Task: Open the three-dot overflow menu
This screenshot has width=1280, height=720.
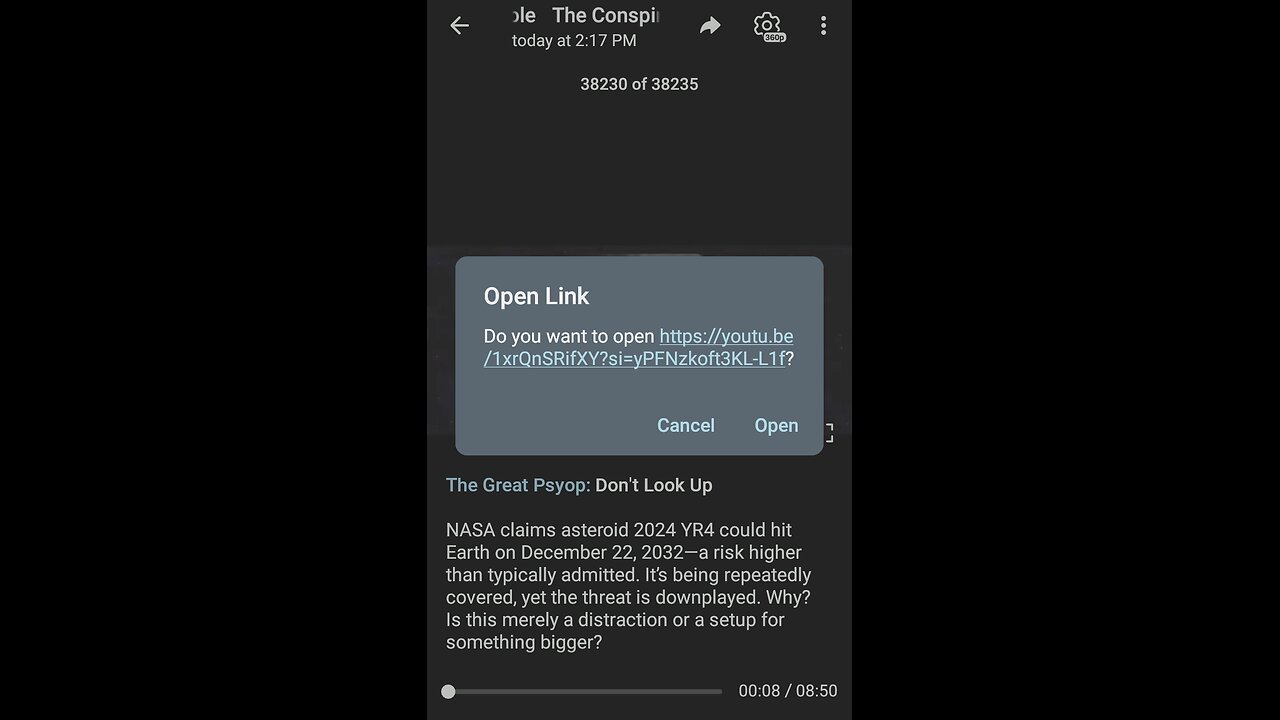Action: pyautogui.click(x=823, y=26)
